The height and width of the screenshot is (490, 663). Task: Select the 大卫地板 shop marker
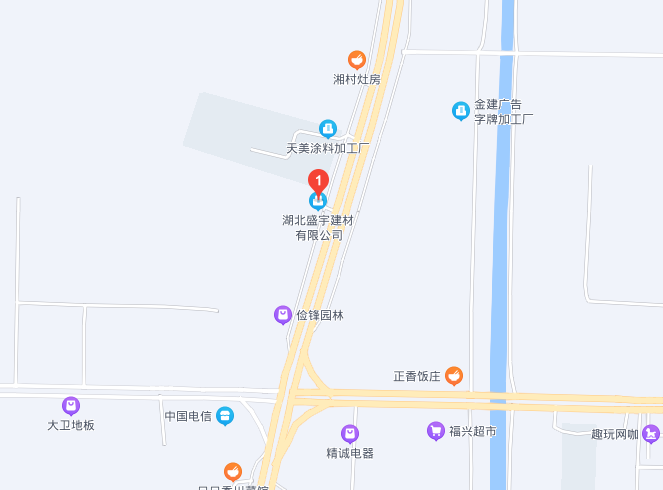tap(70, 406)
